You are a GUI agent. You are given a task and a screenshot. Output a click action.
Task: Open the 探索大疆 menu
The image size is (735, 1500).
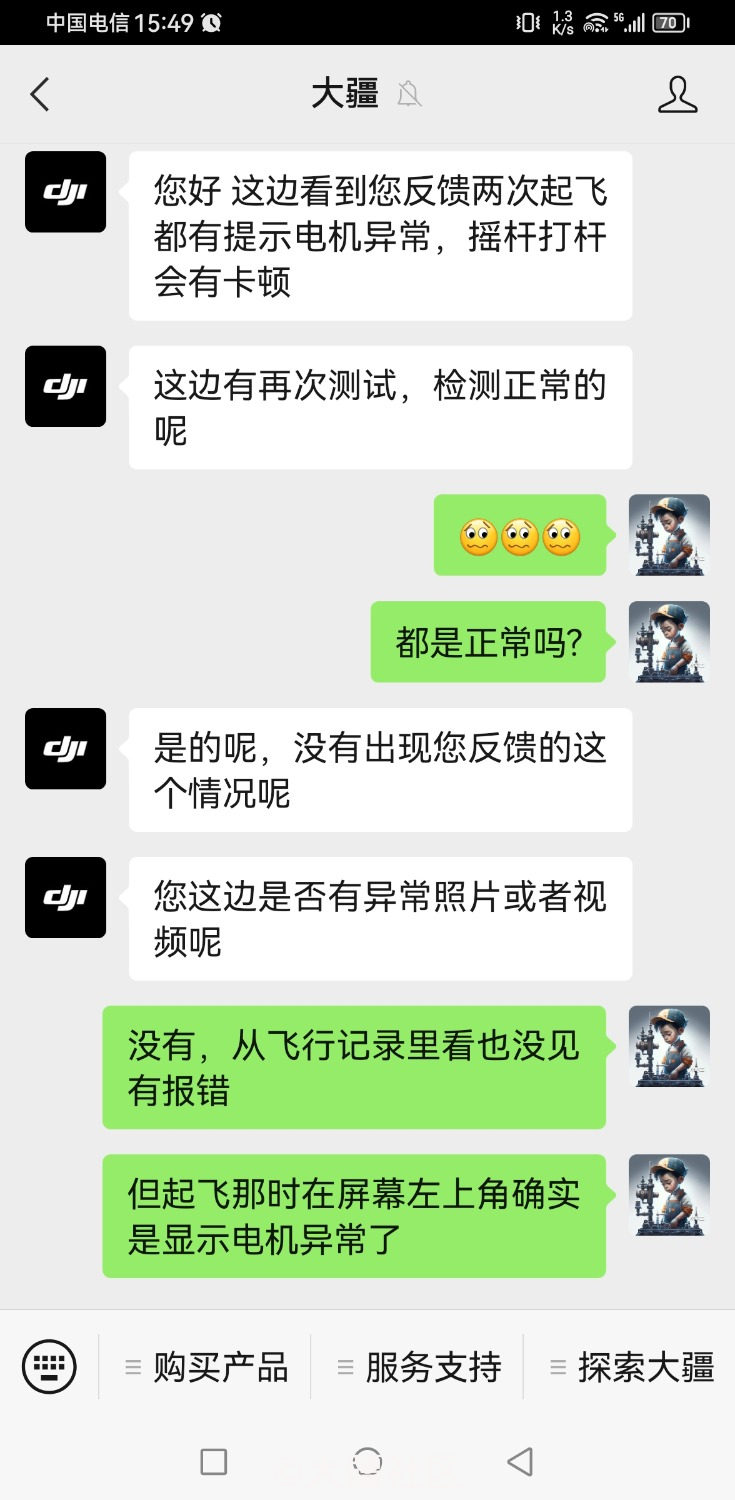click(x=632, y=1367)
